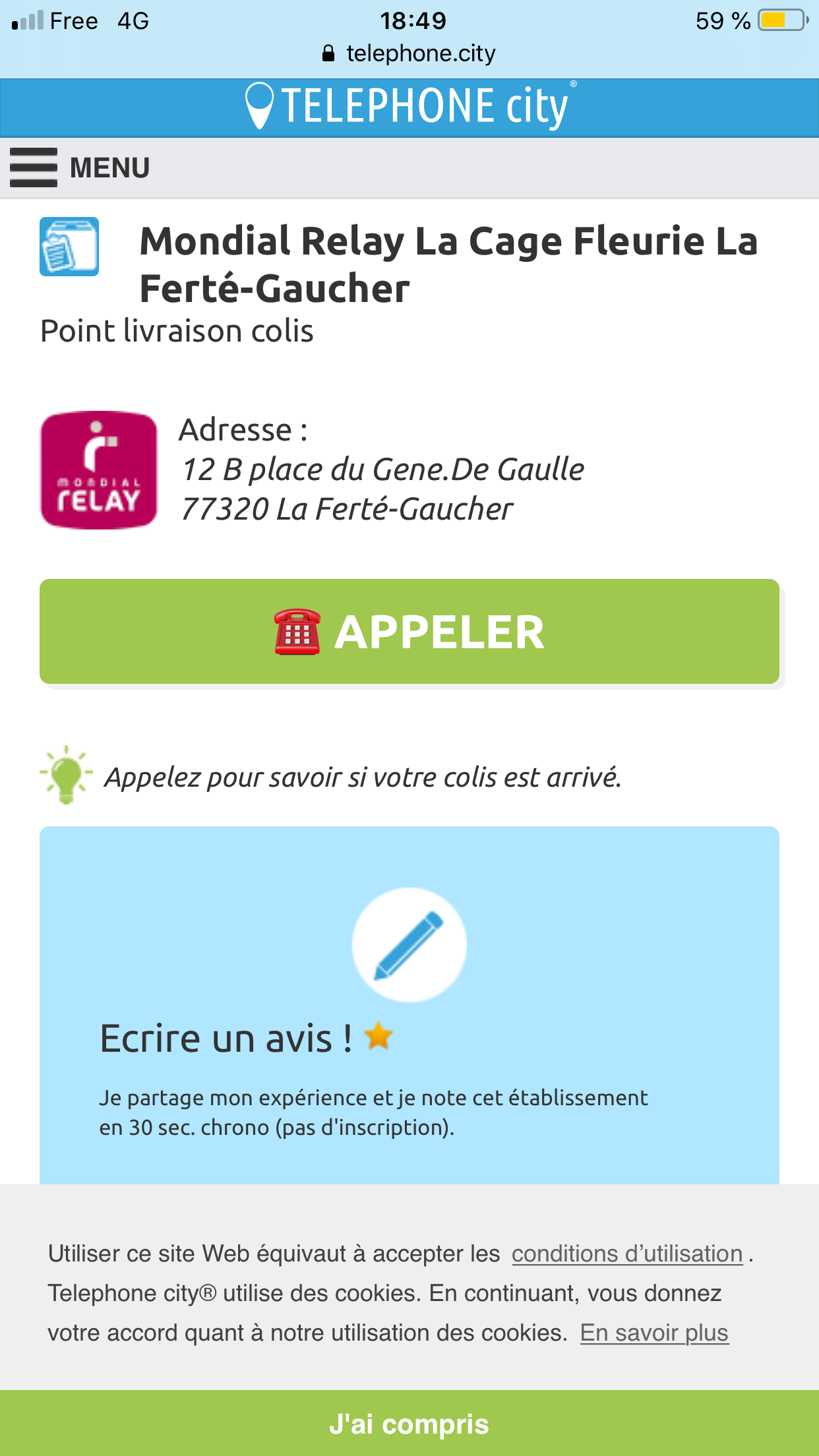Tap the telephone.city address bar
The image size is (819, 1456).
pos(409,53)
